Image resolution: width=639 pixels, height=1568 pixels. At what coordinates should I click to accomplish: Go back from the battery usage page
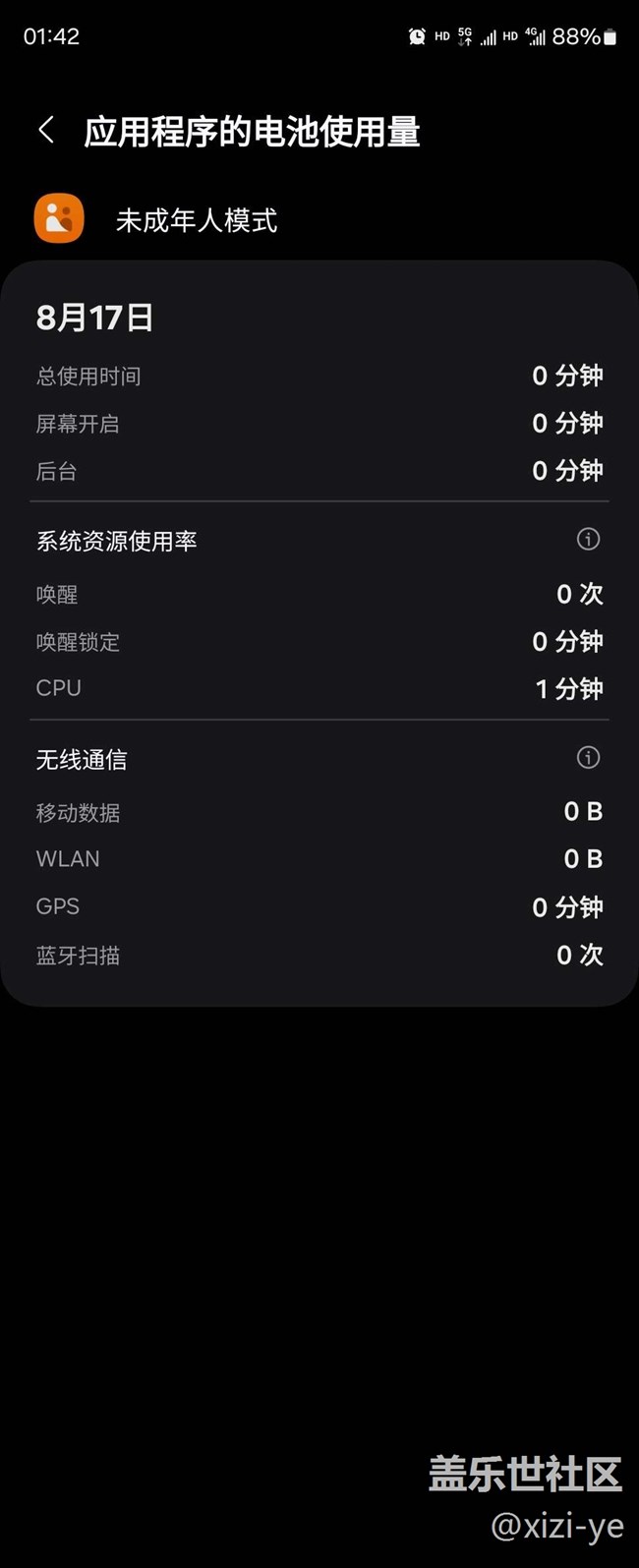[46, 130]
